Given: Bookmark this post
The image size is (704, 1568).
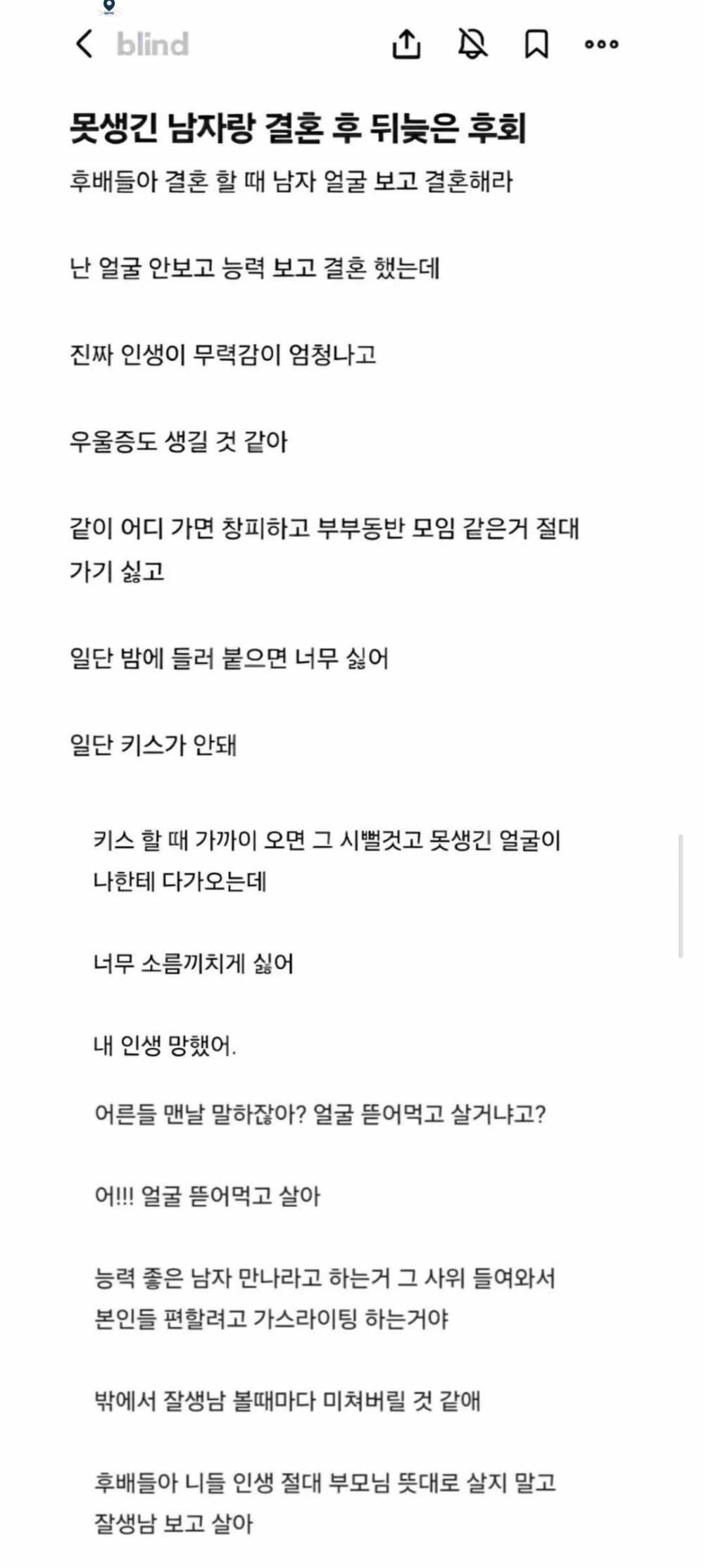Looking at the screenshot, I should (x=536, y=44).
